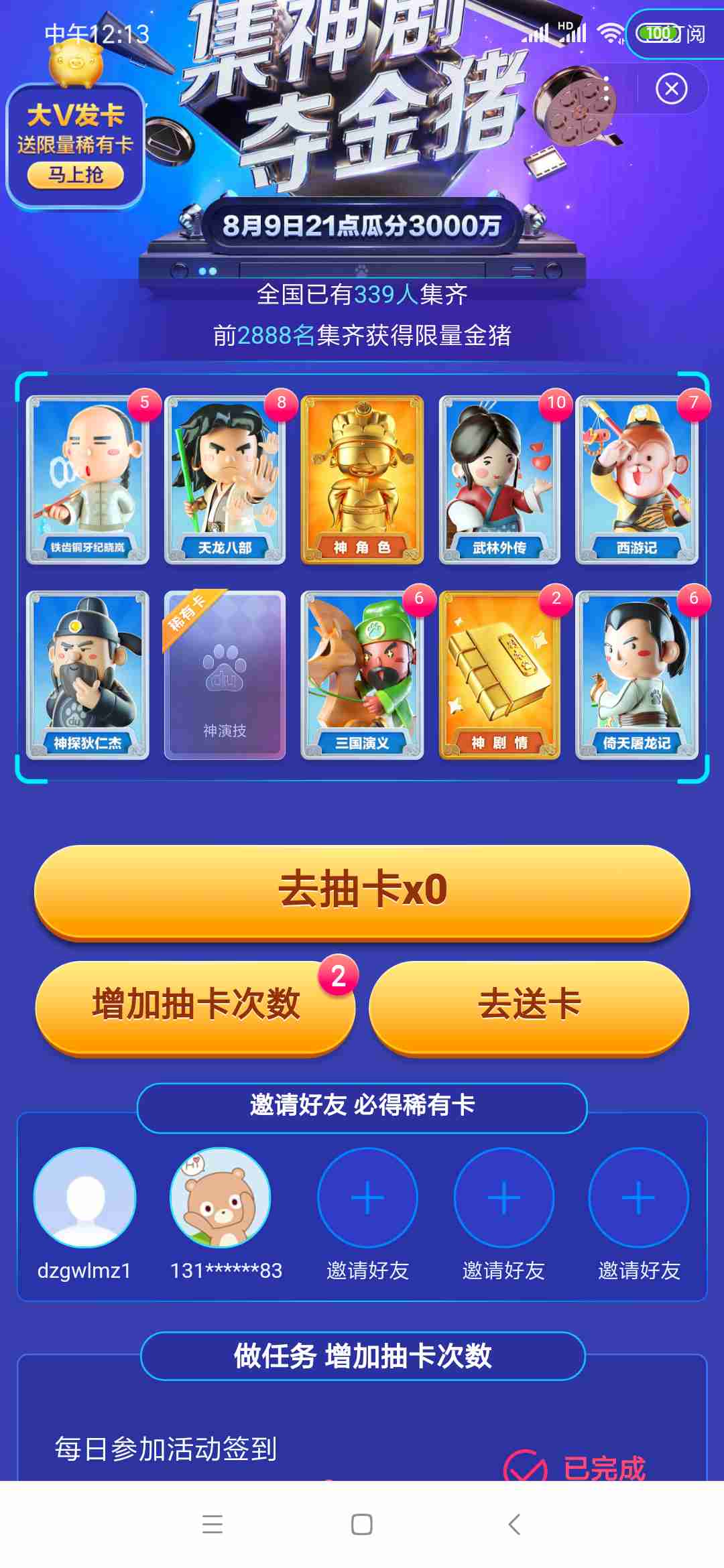Screen dimensions: 724x1568
Task: Open the 天龙八部 card
Action: pos(225,480)
